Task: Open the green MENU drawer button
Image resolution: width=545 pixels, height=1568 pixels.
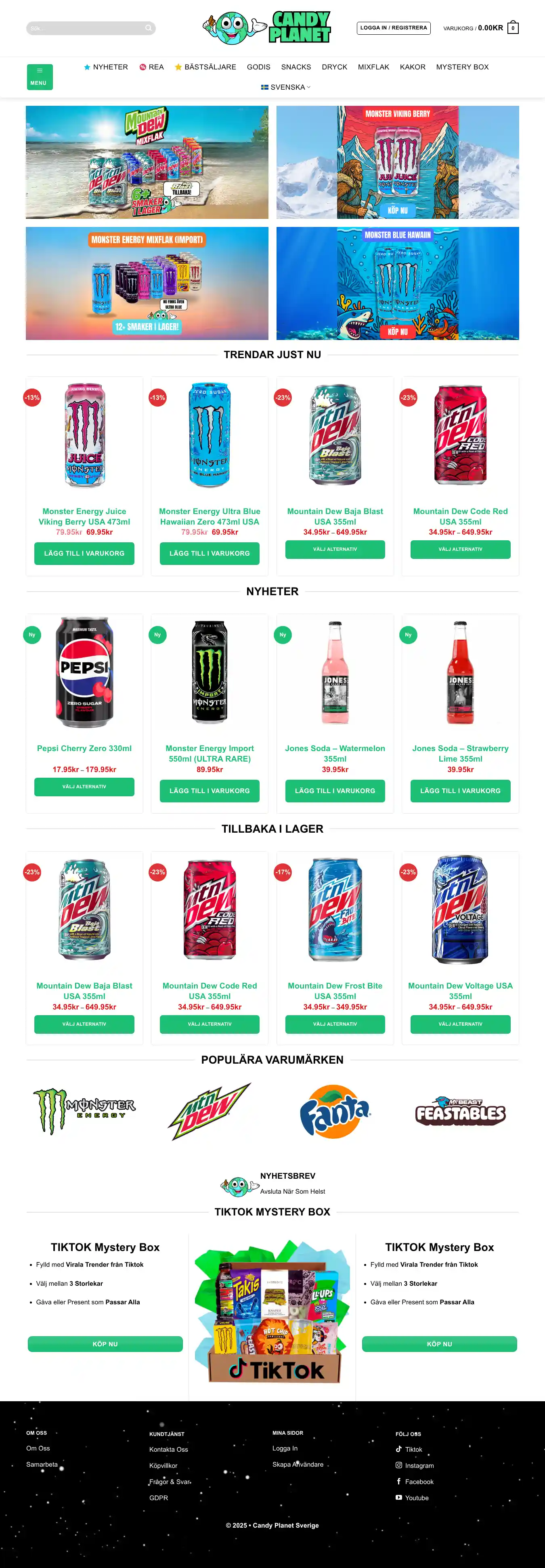Action: pyautogui.click(x=40, y=77)
